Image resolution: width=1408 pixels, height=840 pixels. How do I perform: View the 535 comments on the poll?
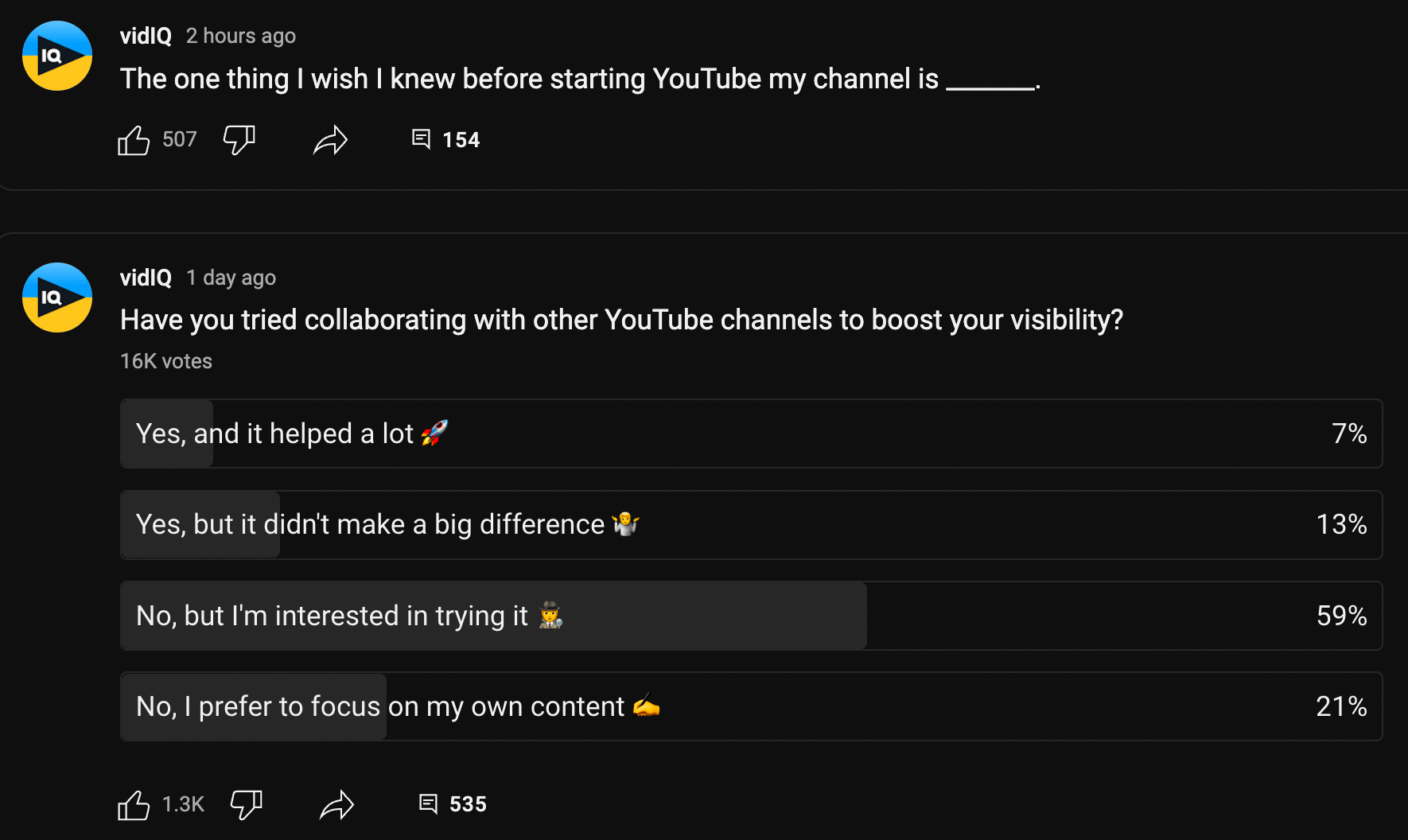tap(453, 804)
